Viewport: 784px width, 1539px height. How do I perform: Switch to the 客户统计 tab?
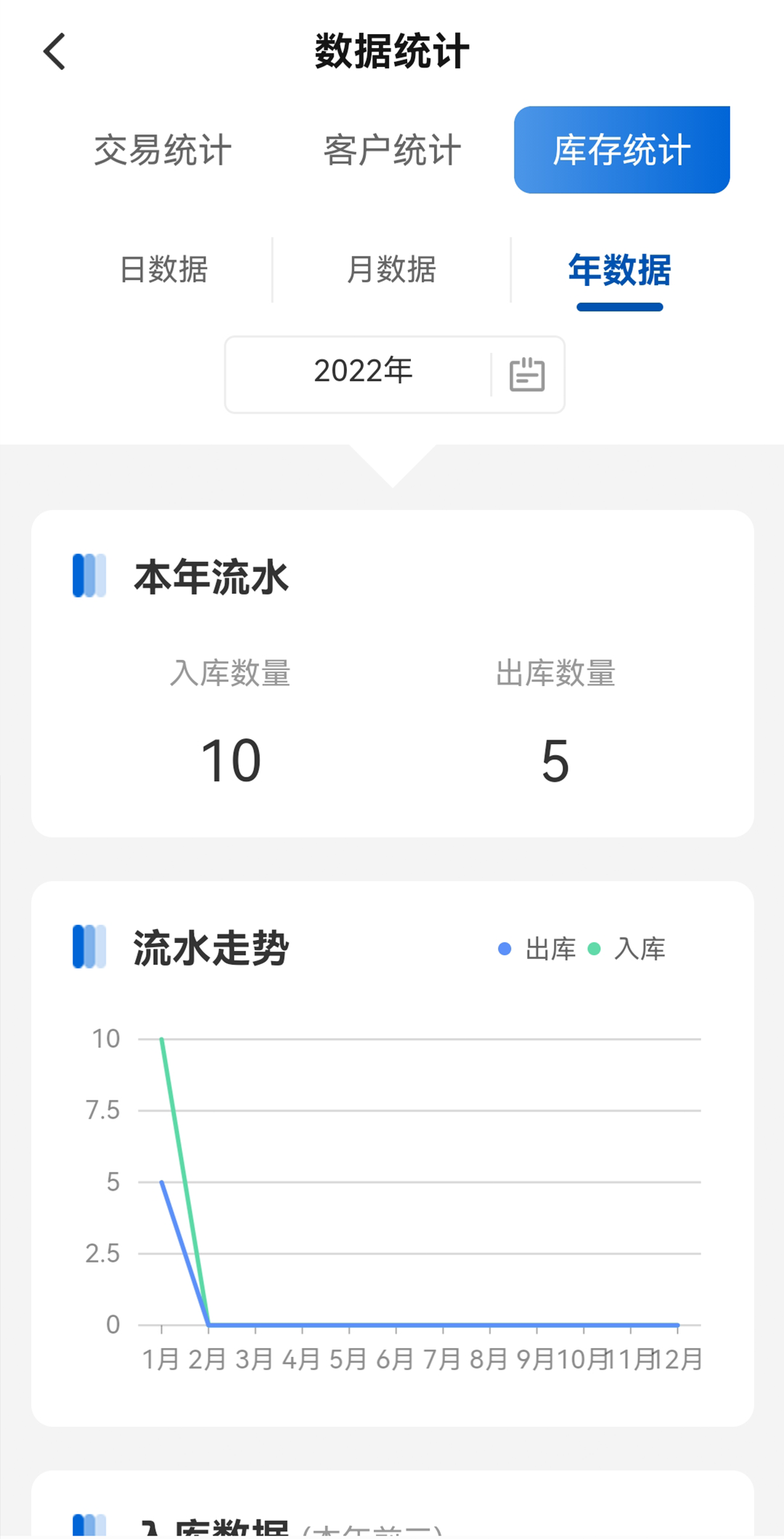pyautogui.click(x=392, y=150)
